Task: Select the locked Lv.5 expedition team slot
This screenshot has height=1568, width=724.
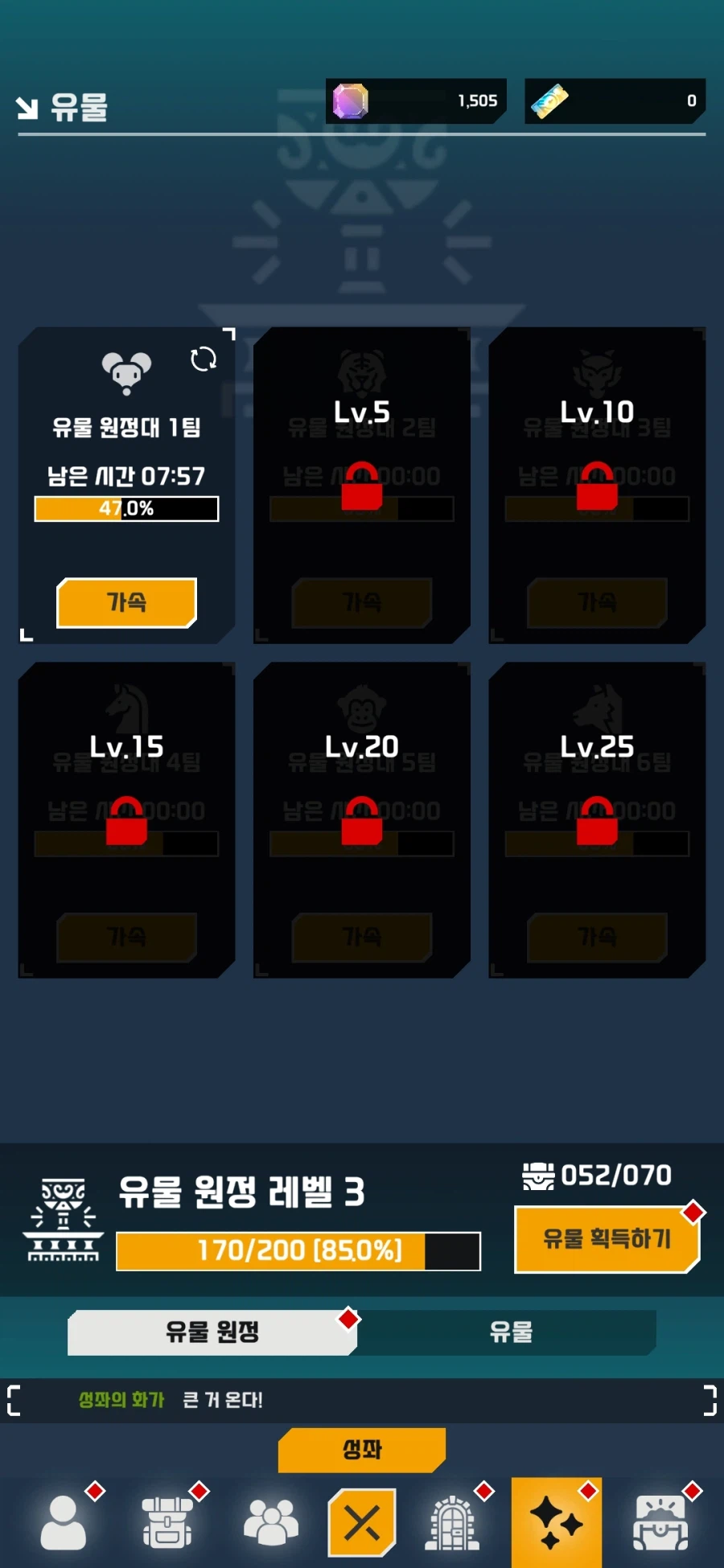Action: (362, 485)
